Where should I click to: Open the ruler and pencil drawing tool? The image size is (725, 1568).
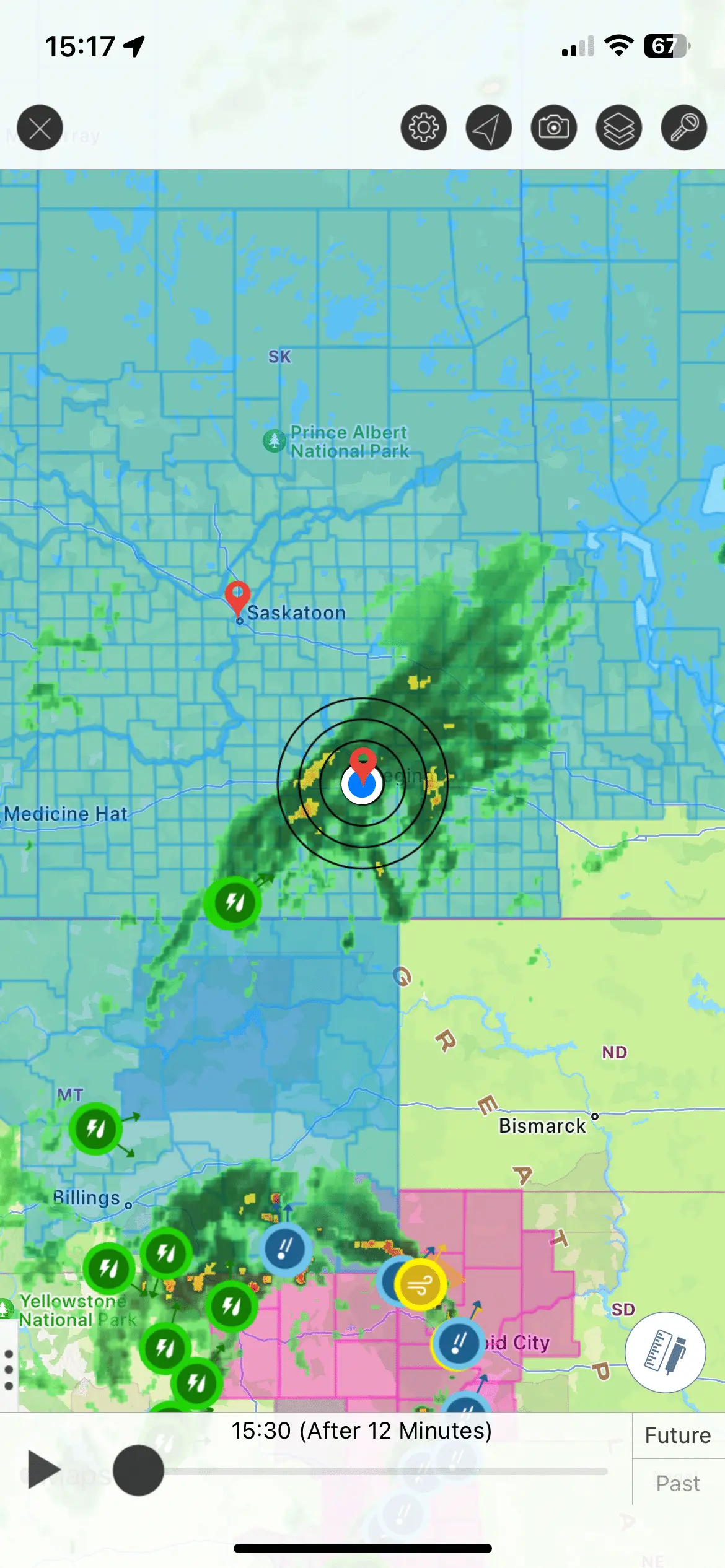(x=665, y=1353)
